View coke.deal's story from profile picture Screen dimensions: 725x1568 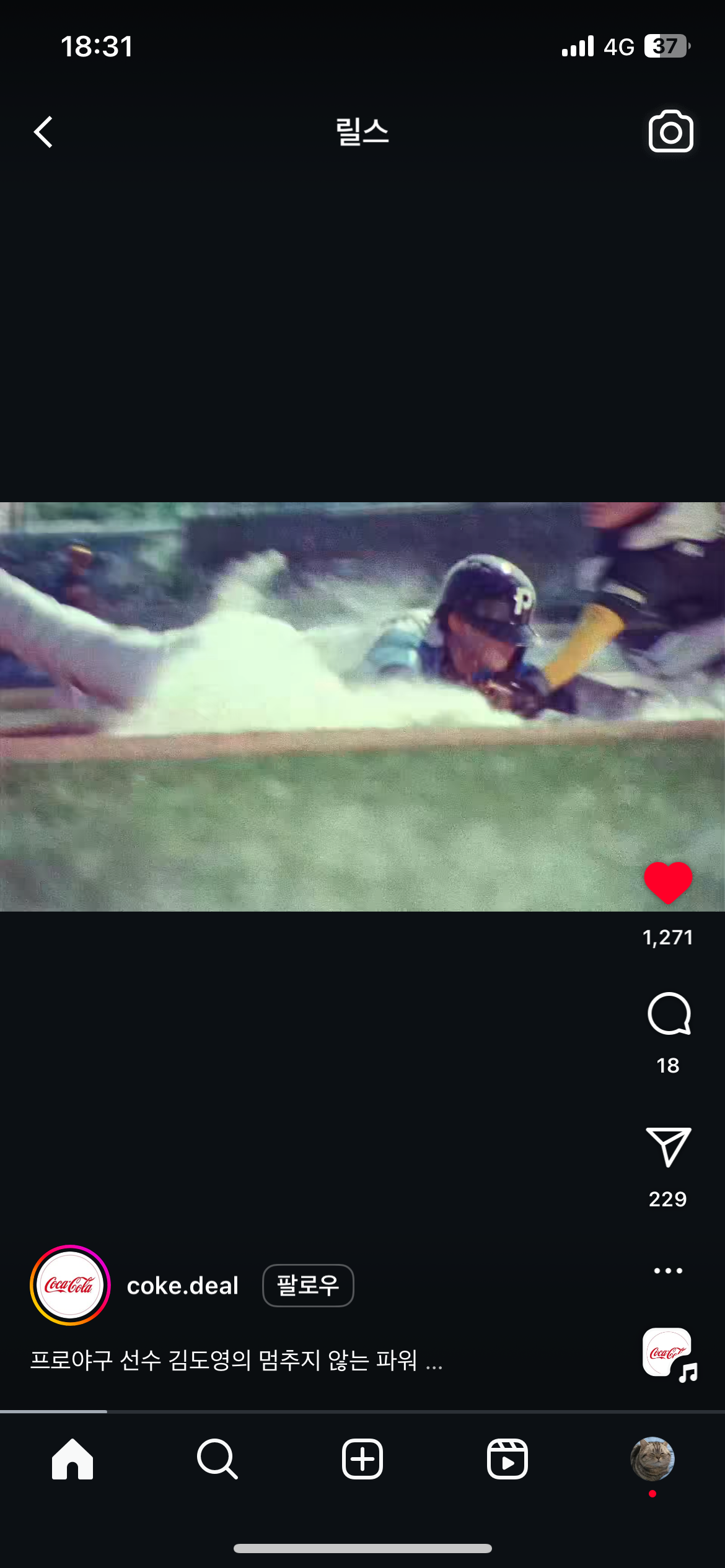[70, 1285]
